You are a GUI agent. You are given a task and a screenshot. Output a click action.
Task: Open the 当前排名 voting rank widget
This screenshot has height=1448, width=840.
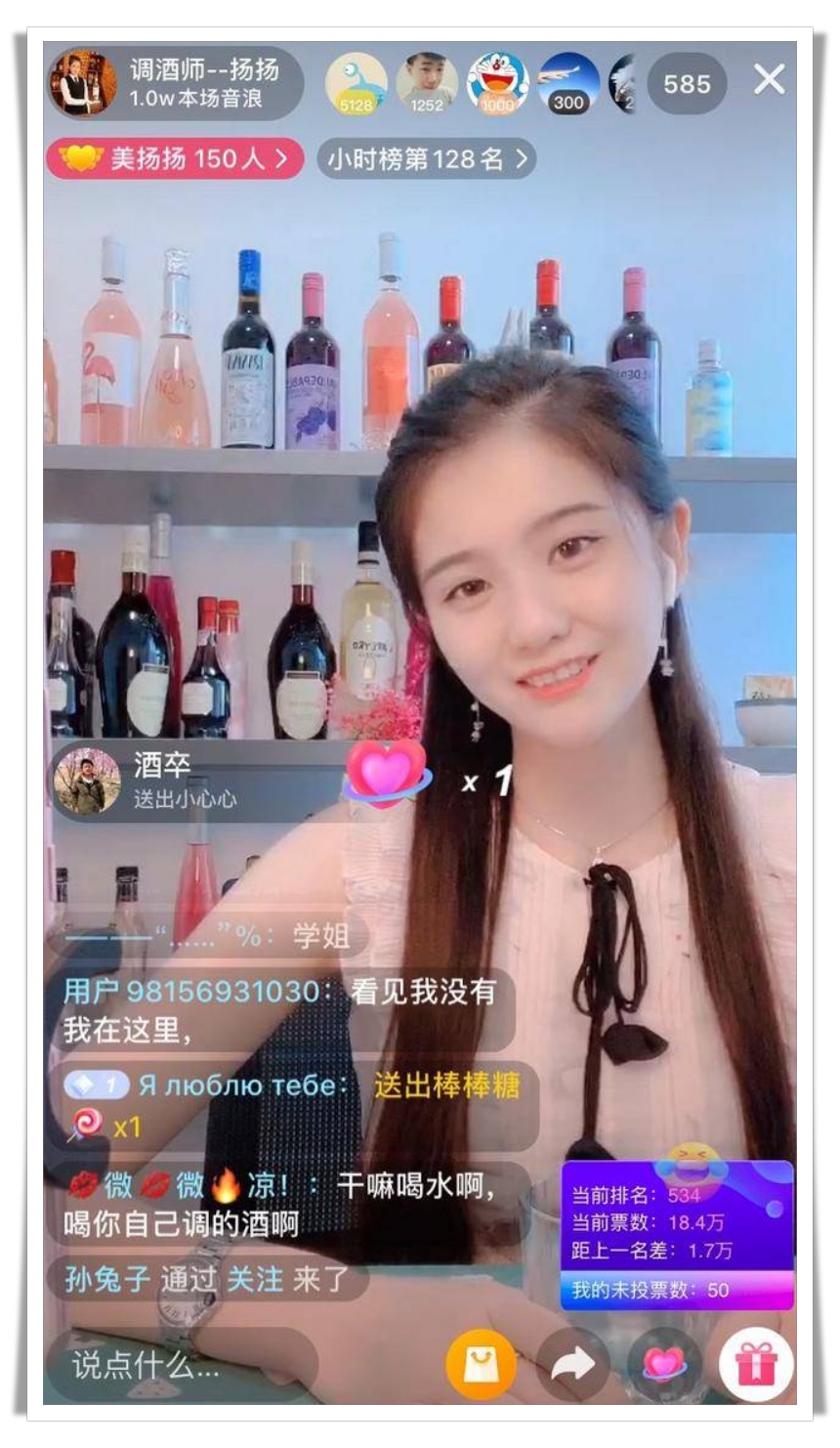point(677,1235)
